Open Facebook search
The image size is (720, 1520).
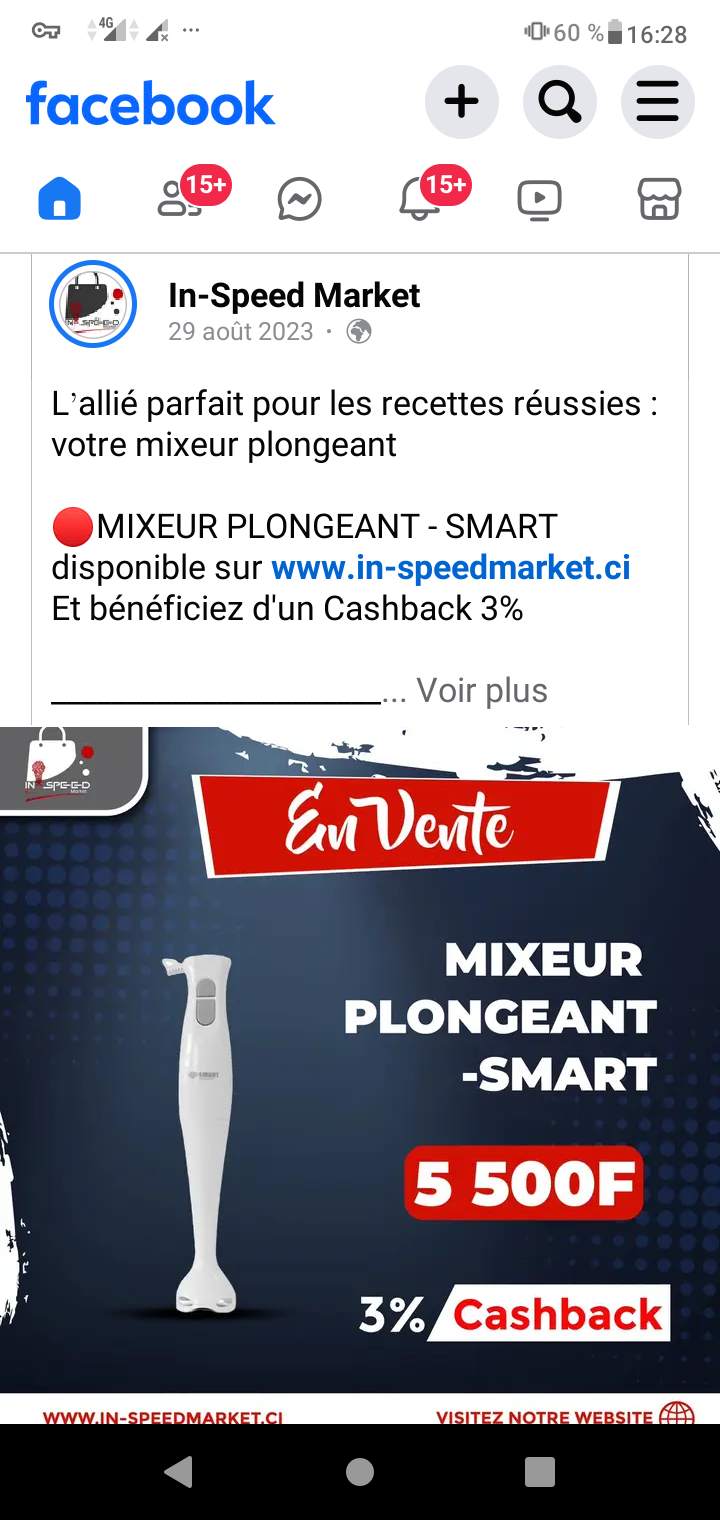tap(559, 102)
